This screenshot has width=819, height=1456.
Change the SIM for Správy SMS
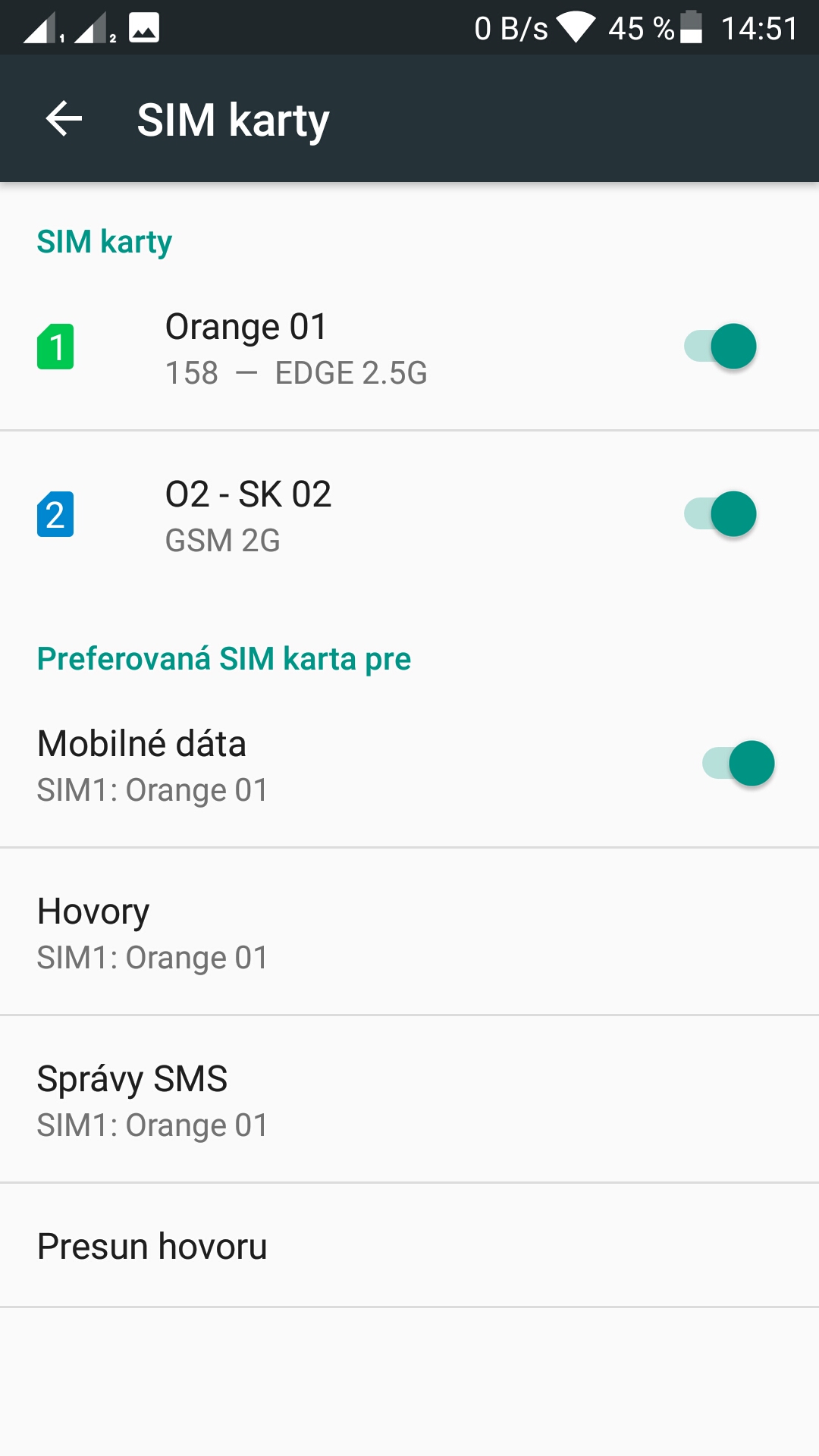click(409, 1100)
